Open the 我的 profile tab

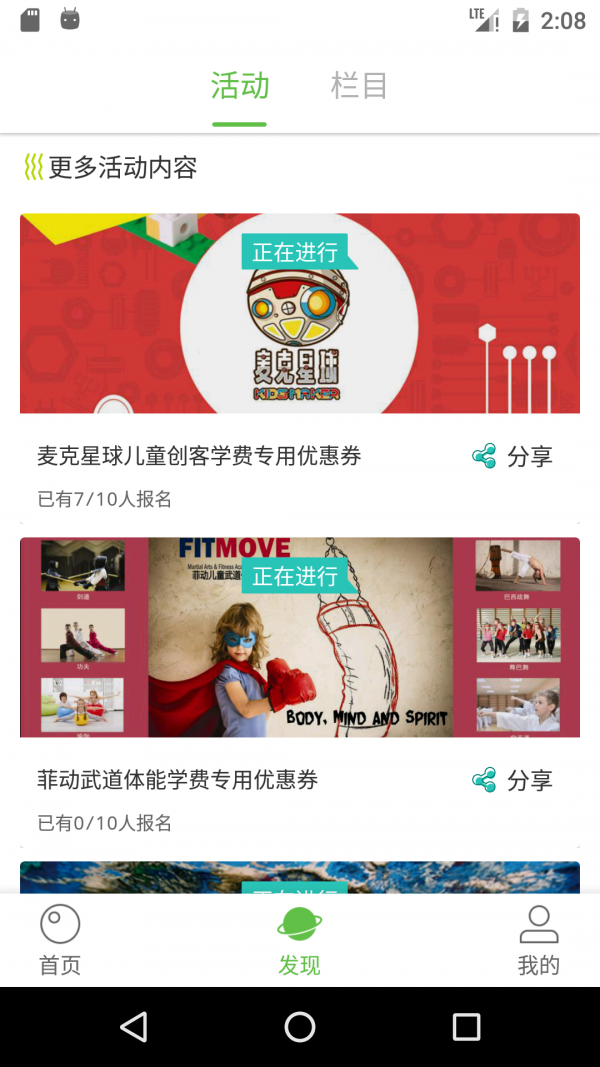tap(538, 940)
